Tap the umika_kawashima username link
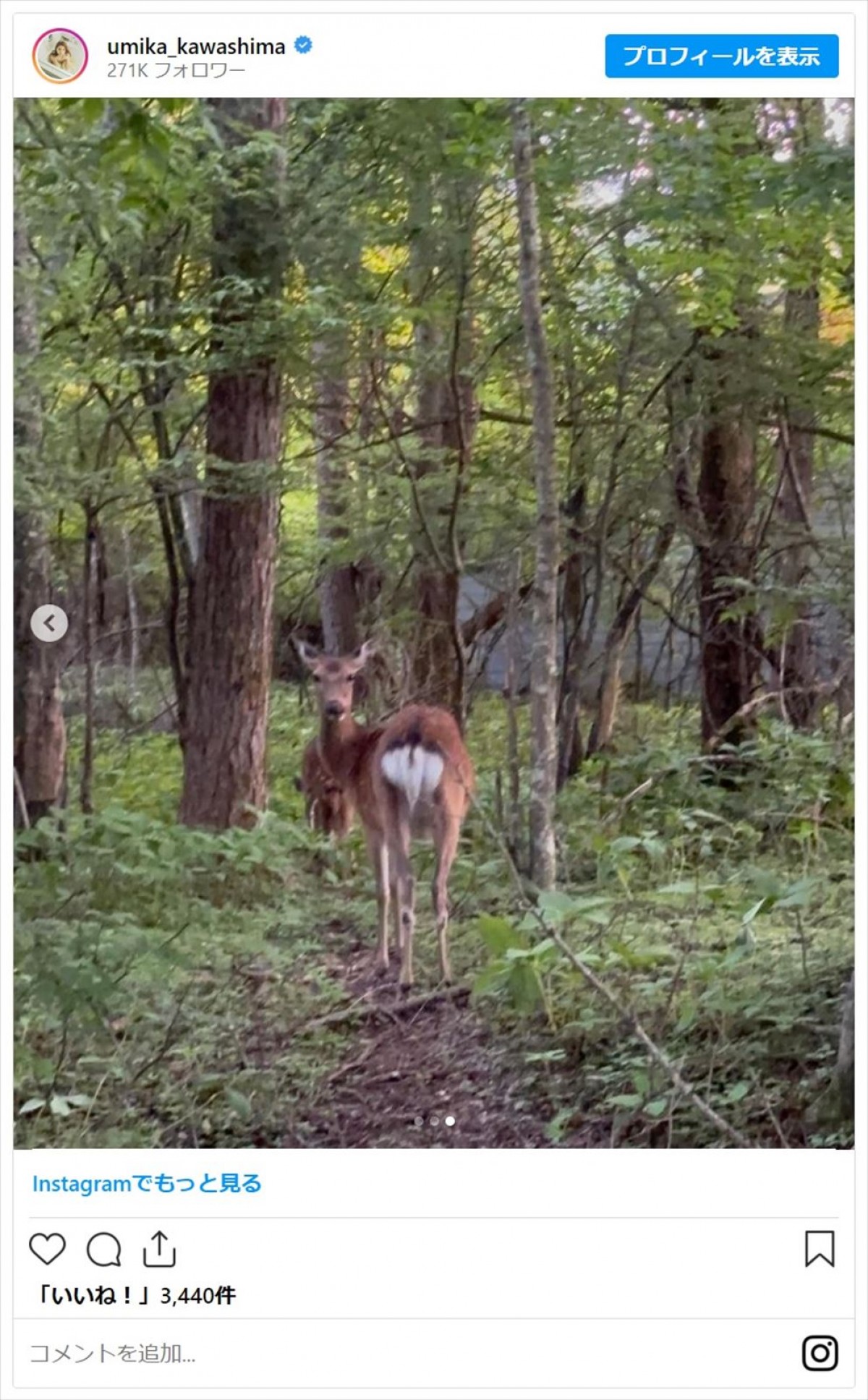 pyautogui.click(x=196, y=47)
